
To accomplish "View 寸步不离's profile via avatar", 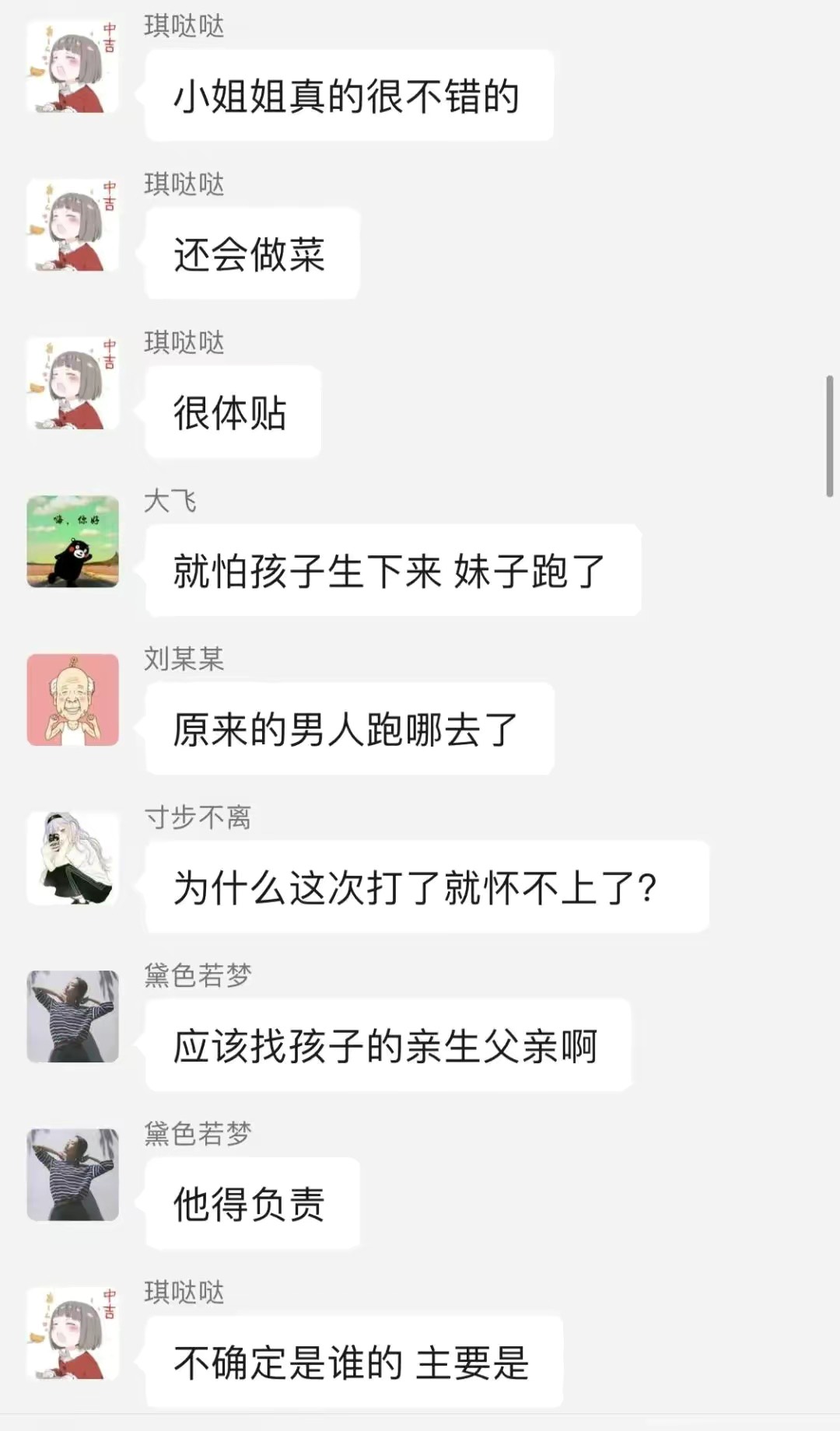I will tap(72, 858).
